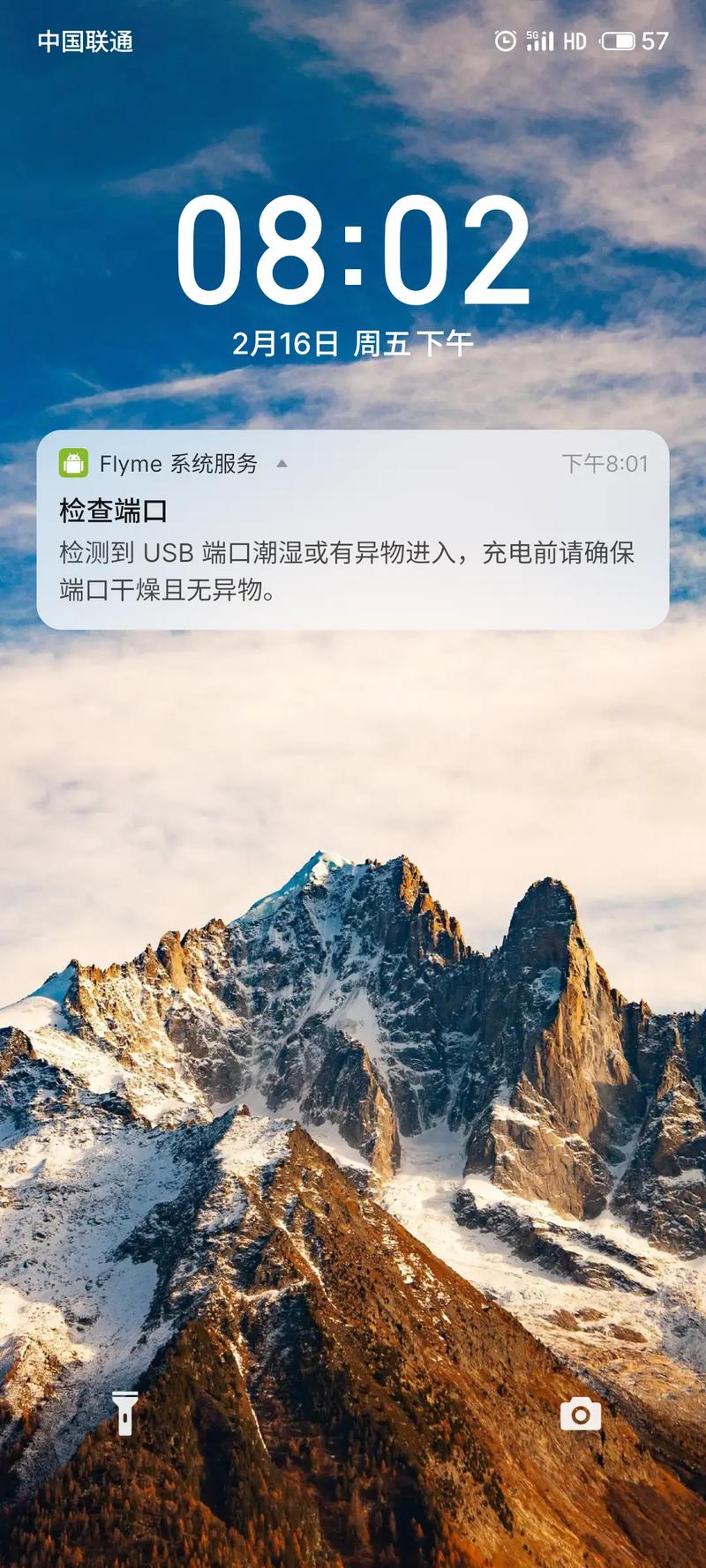This screenshot has height=1568, width=706.
Task: Tap the 中国联通 carrier label
Action: tap(86, 39)
